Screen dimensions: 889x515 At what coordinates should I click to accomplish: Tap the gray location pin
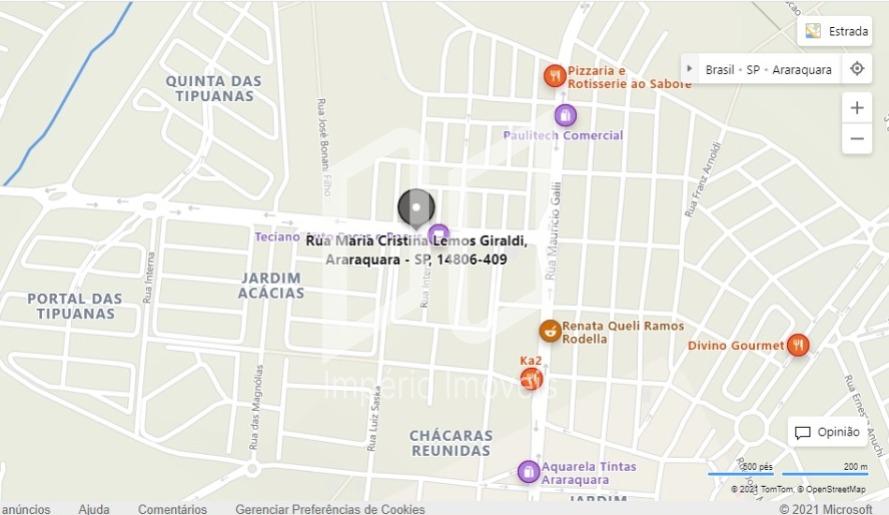pos(416,208)
